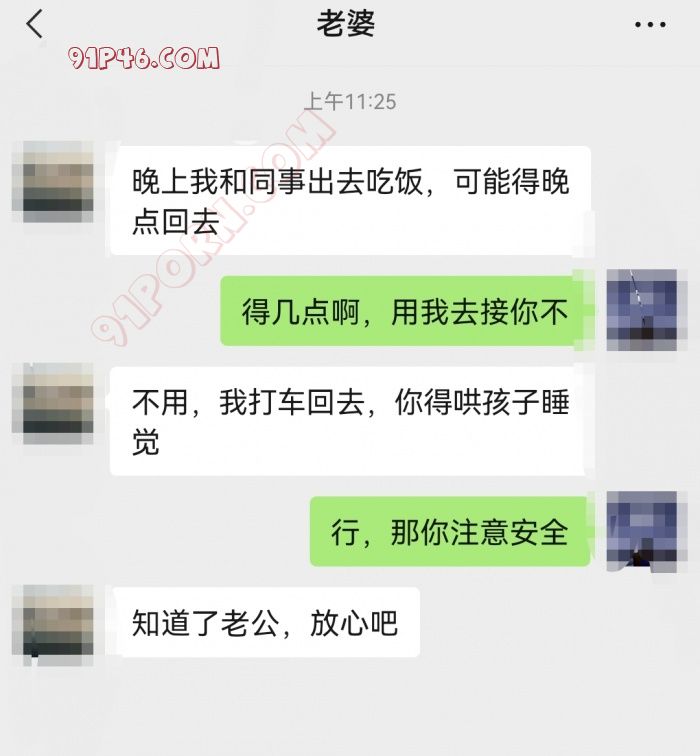Go back from the 老婆 chat
The image size is (700, 756).
(35, 24)
